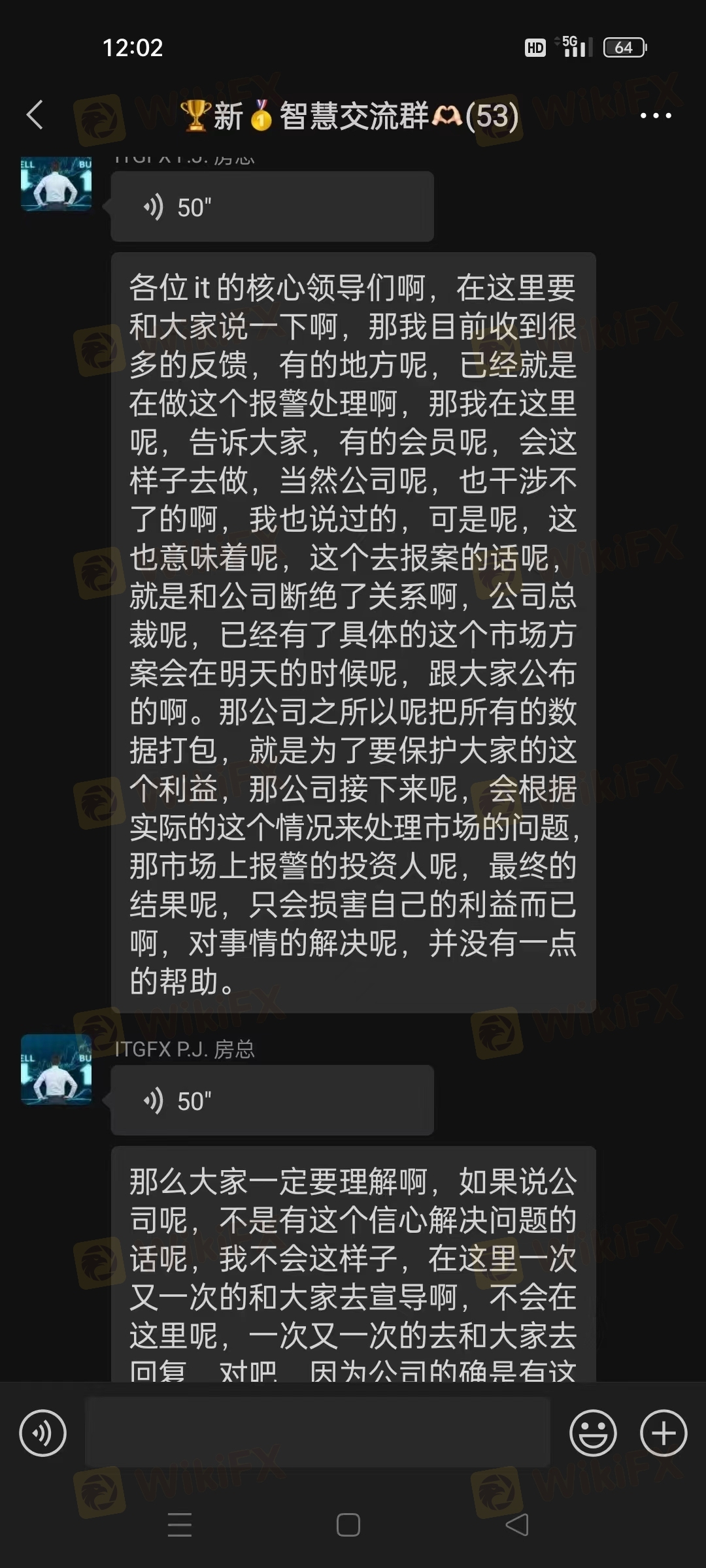This screenshot has width=706, height=1568.
Task: Tap the system home button
Action: [348, 1525]
